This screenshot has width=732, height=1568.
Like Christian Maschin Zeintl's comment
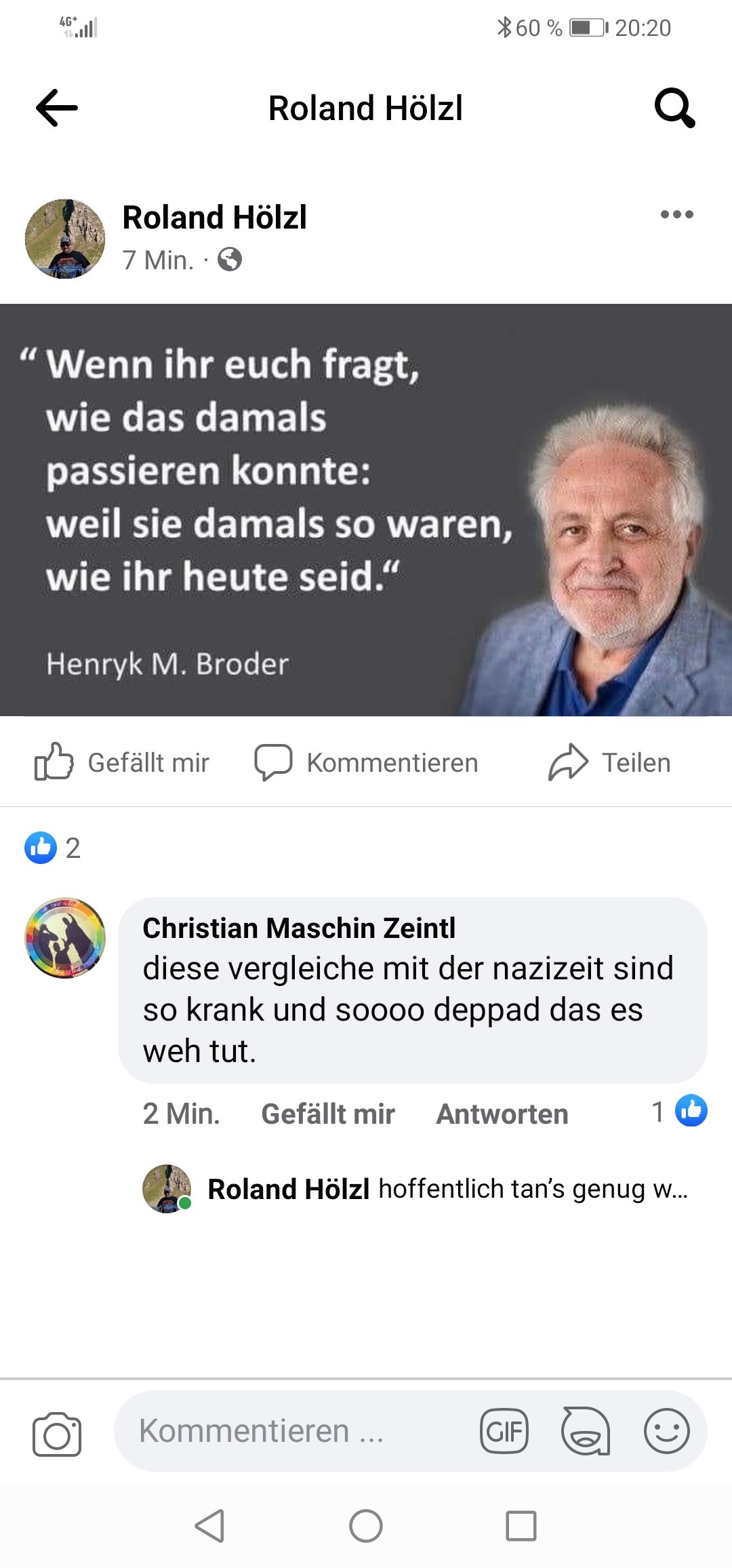click(328, 1114)
